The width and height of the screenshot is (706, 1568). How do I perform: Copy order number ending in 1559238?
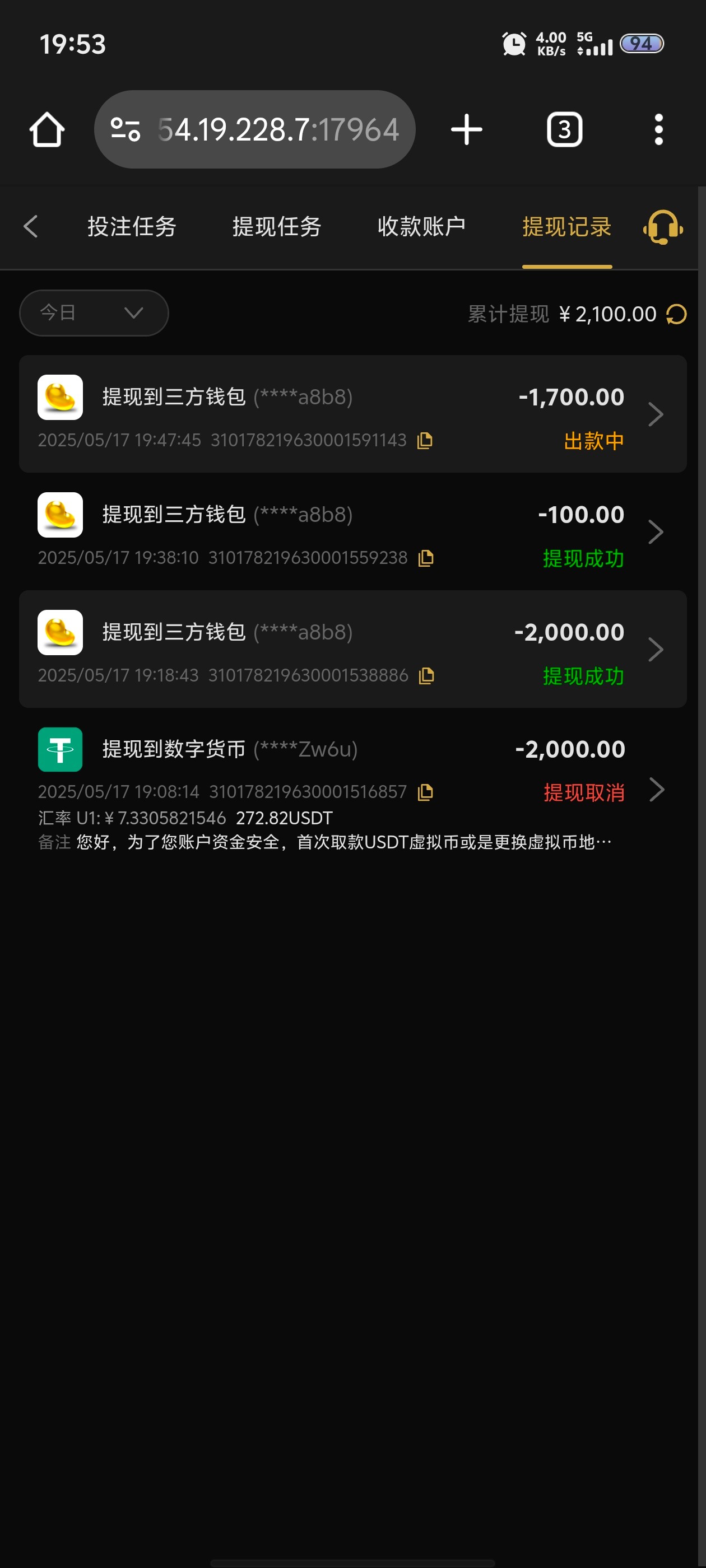(x=426, y=558)
